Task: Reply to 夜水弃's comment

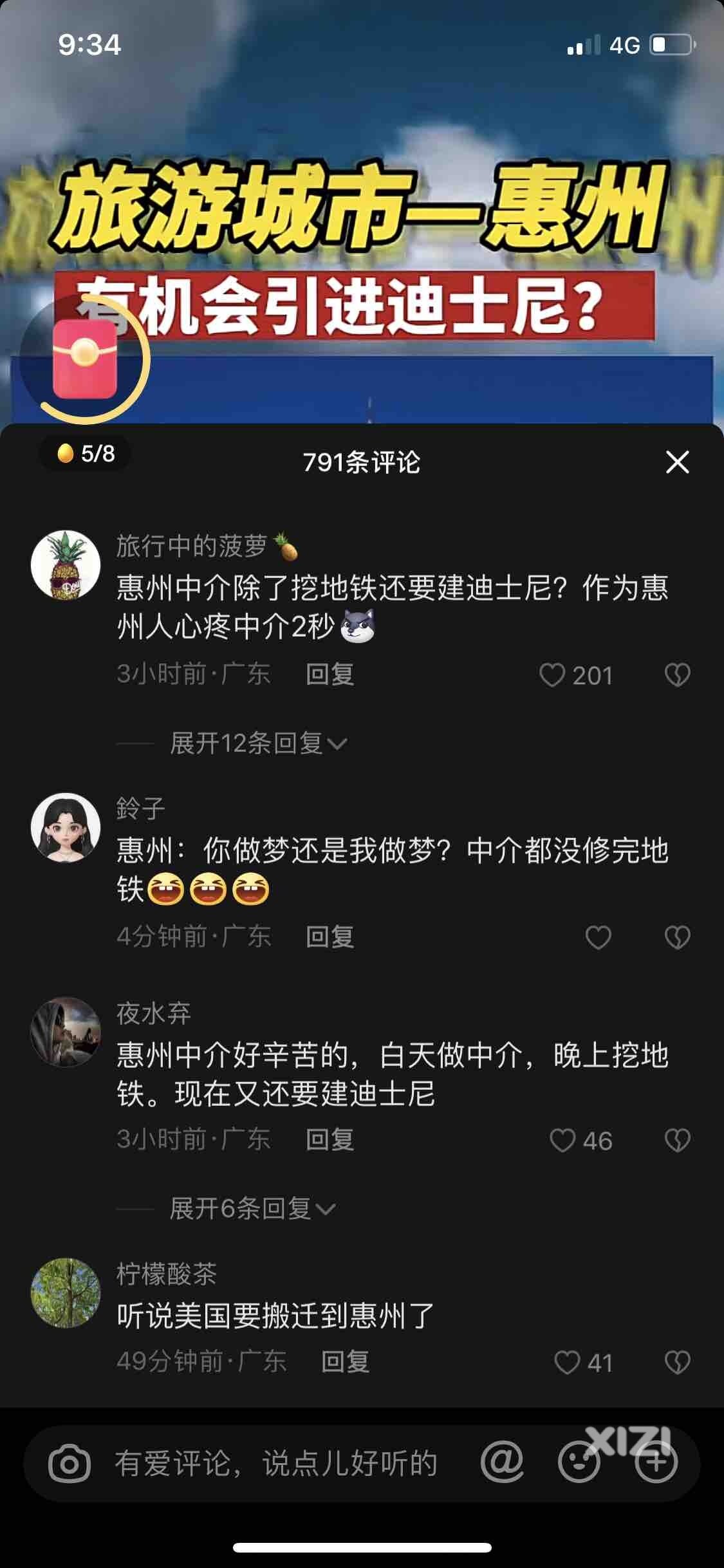Action: pos(330,1140)
